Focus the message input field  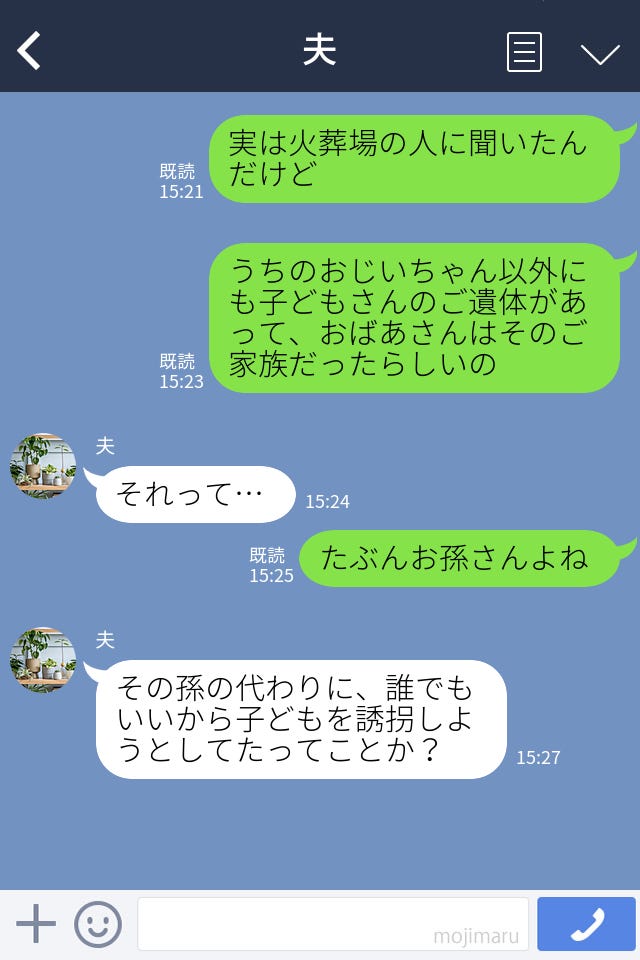pyautogui.click(x=332, y=924)
